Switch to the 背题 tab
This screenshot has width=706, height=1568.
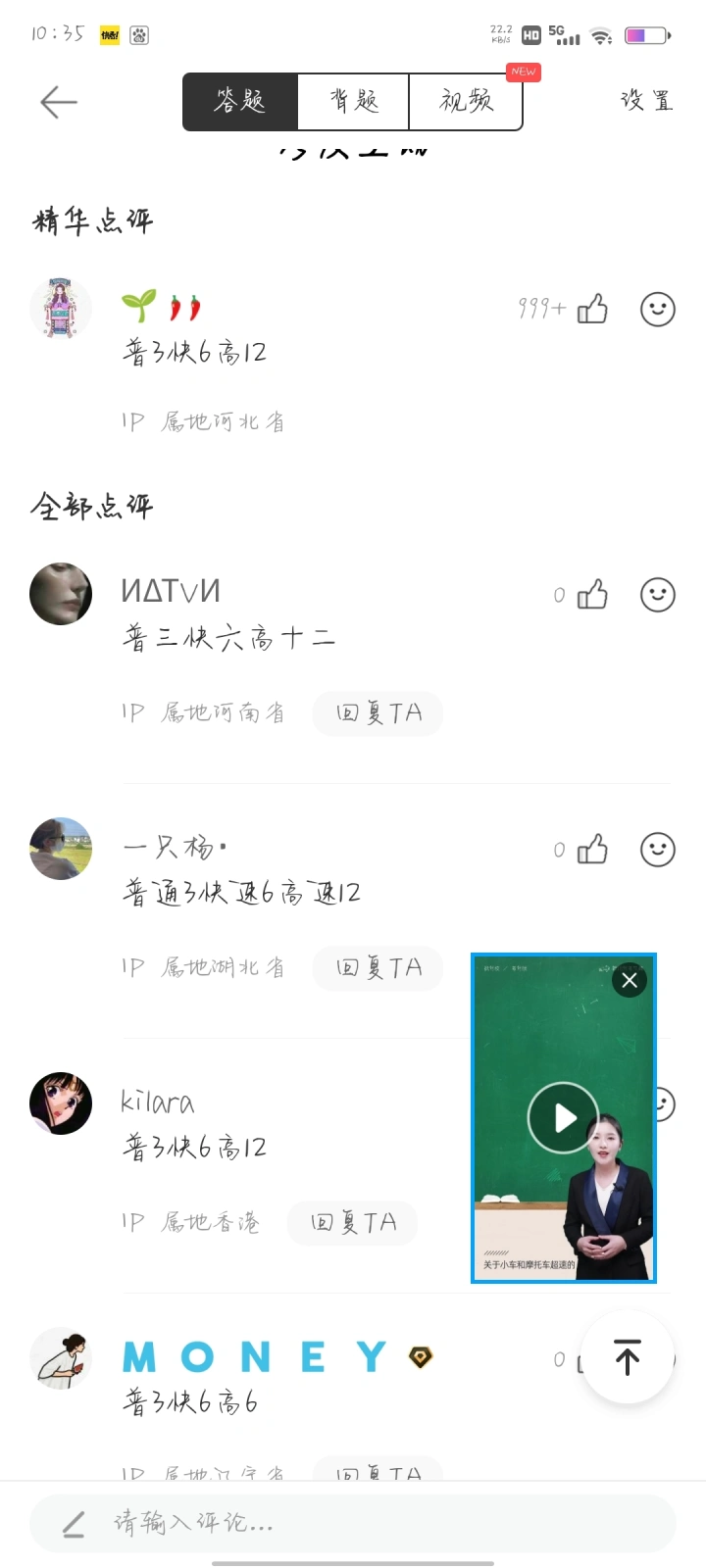coord(353,101)
